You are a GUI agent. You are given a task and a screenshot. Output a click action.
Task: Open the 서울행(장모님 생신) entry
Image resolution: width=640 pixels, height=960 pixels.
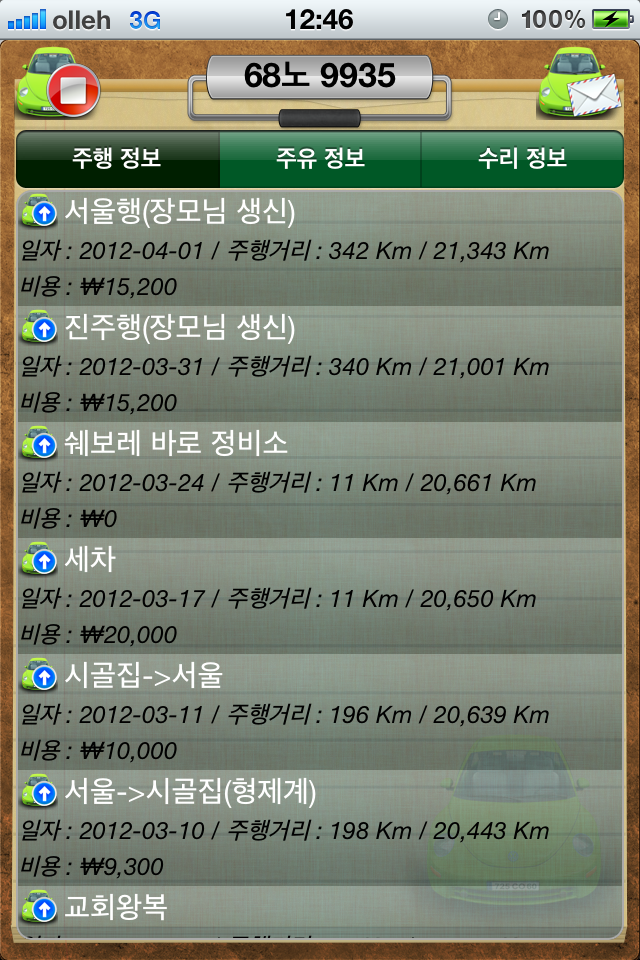click(320, 248)
